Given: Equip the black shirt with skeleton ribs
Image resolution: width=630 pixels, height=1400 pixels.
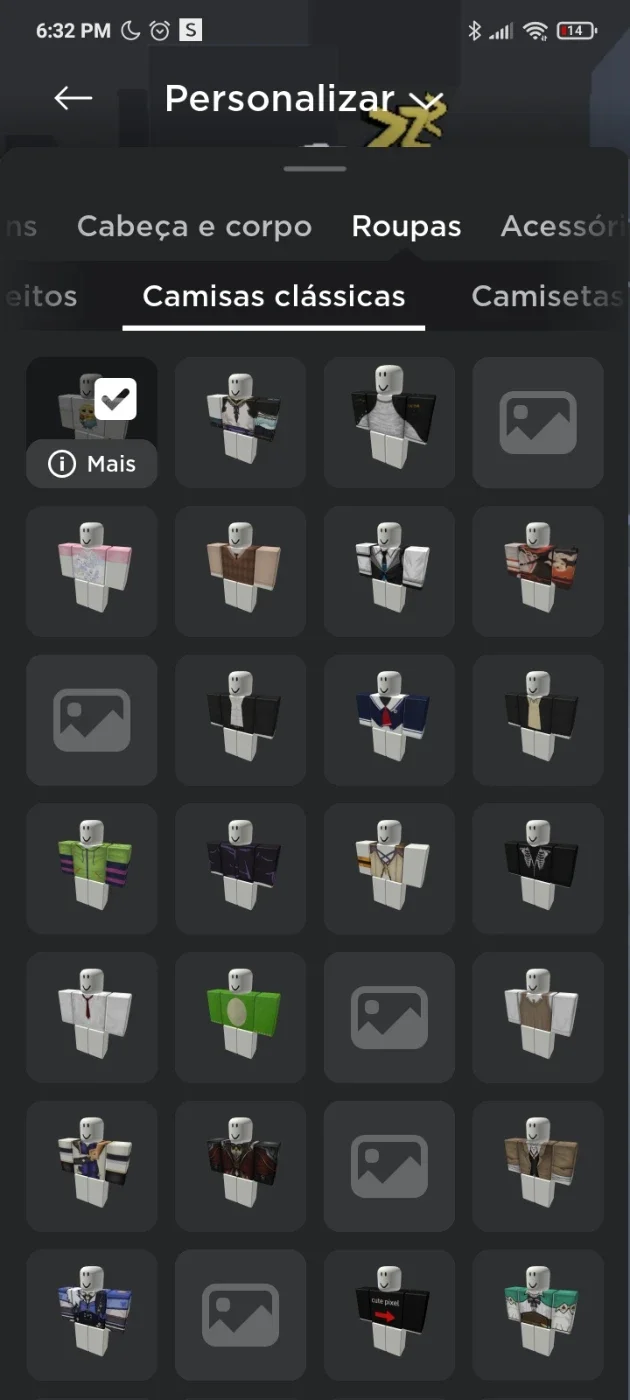Looking at the screenshot, I should [538, 869].
